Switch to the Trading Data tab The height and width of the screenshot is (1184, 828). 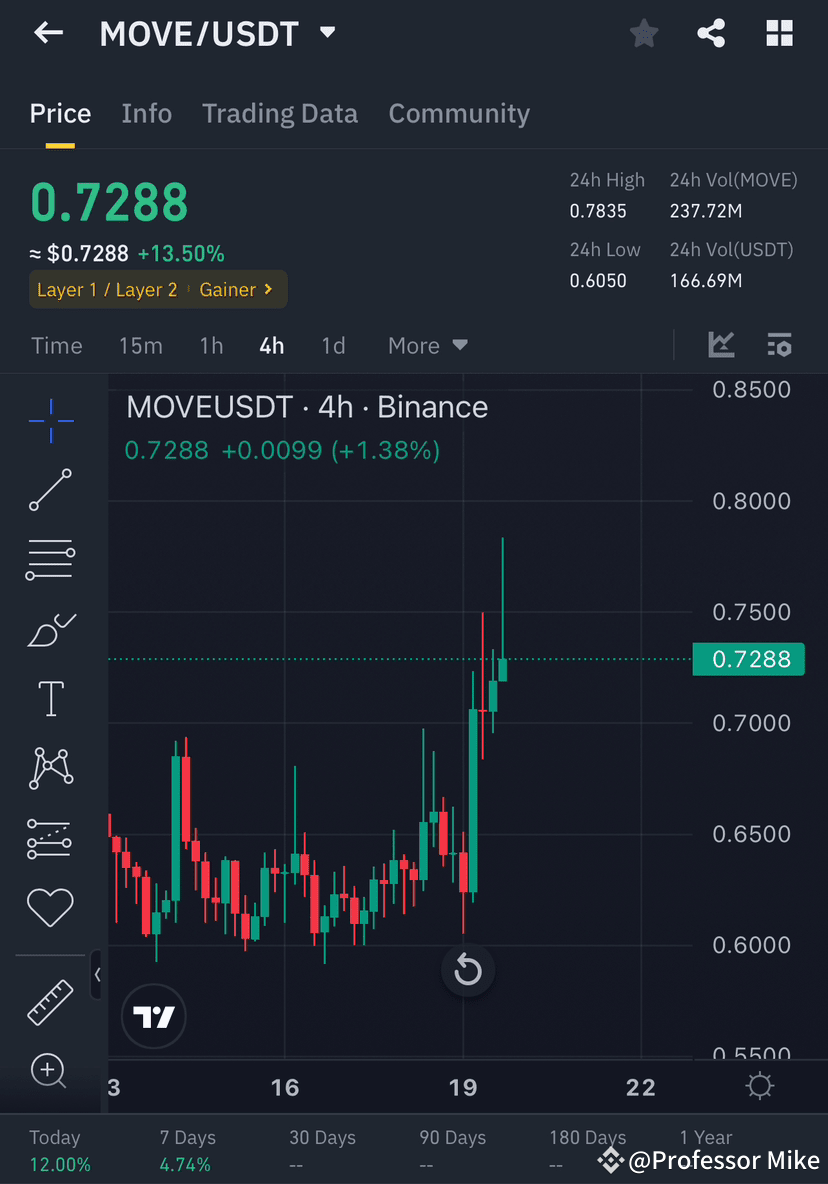(280, 113)
